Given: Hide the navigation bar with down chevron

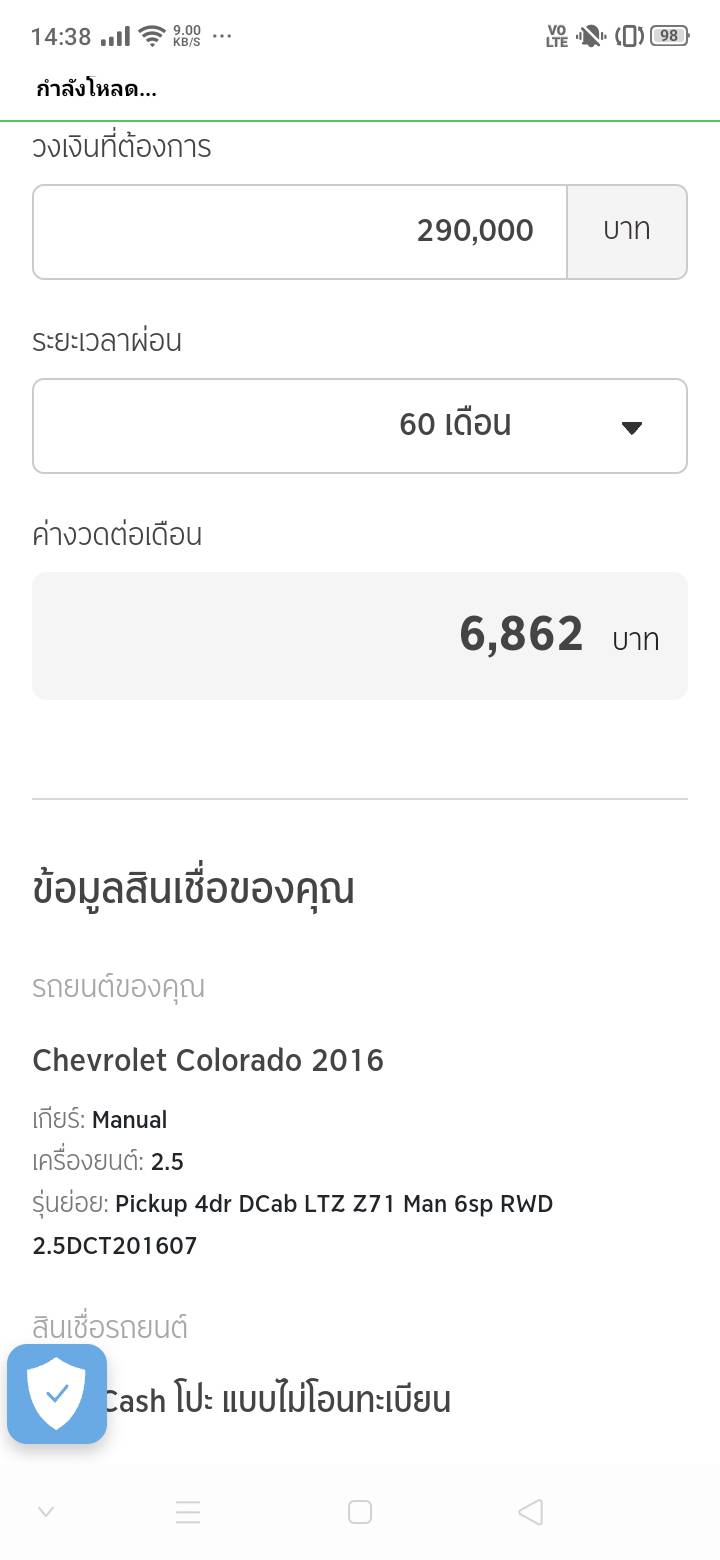Looking at the screenshot, I should pos(46,1512).
